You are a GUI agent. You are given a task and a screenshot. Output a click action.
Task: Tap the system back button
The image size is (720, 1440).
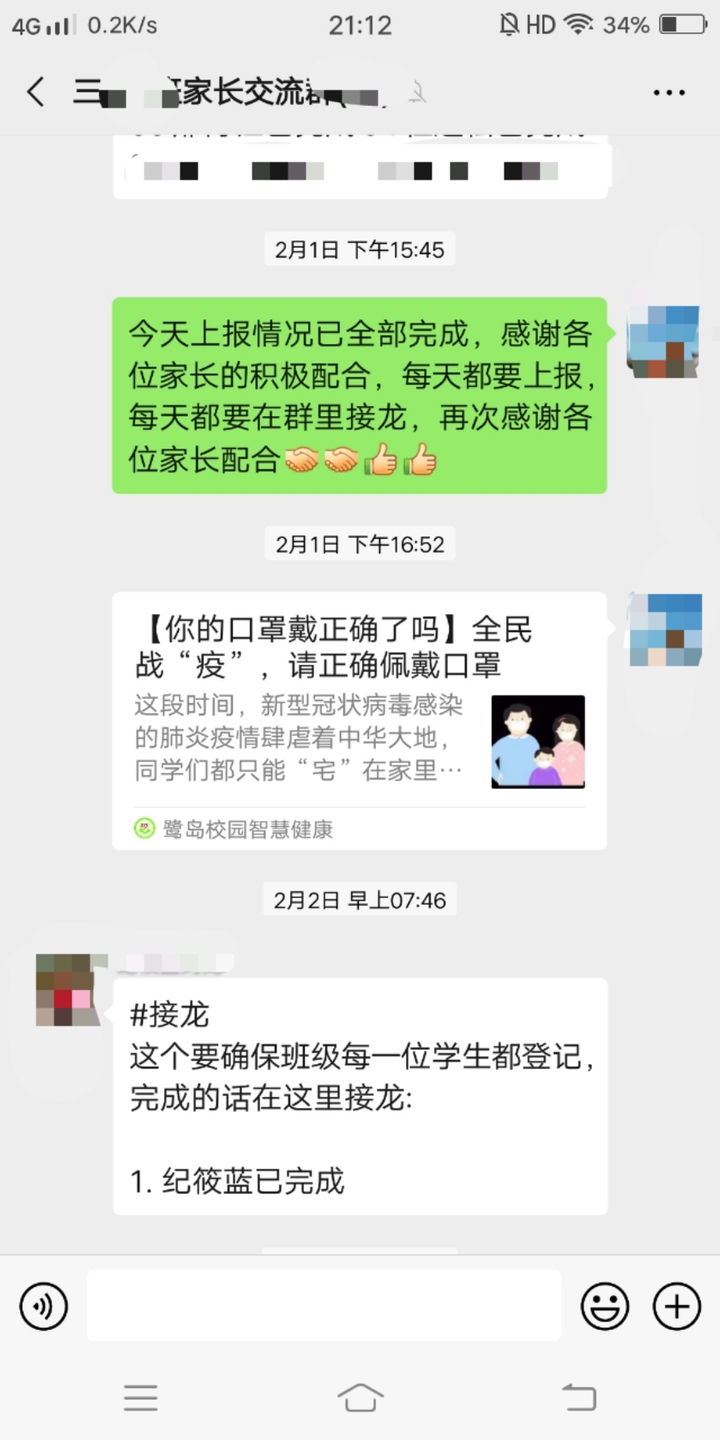[x=579, y=1397]
